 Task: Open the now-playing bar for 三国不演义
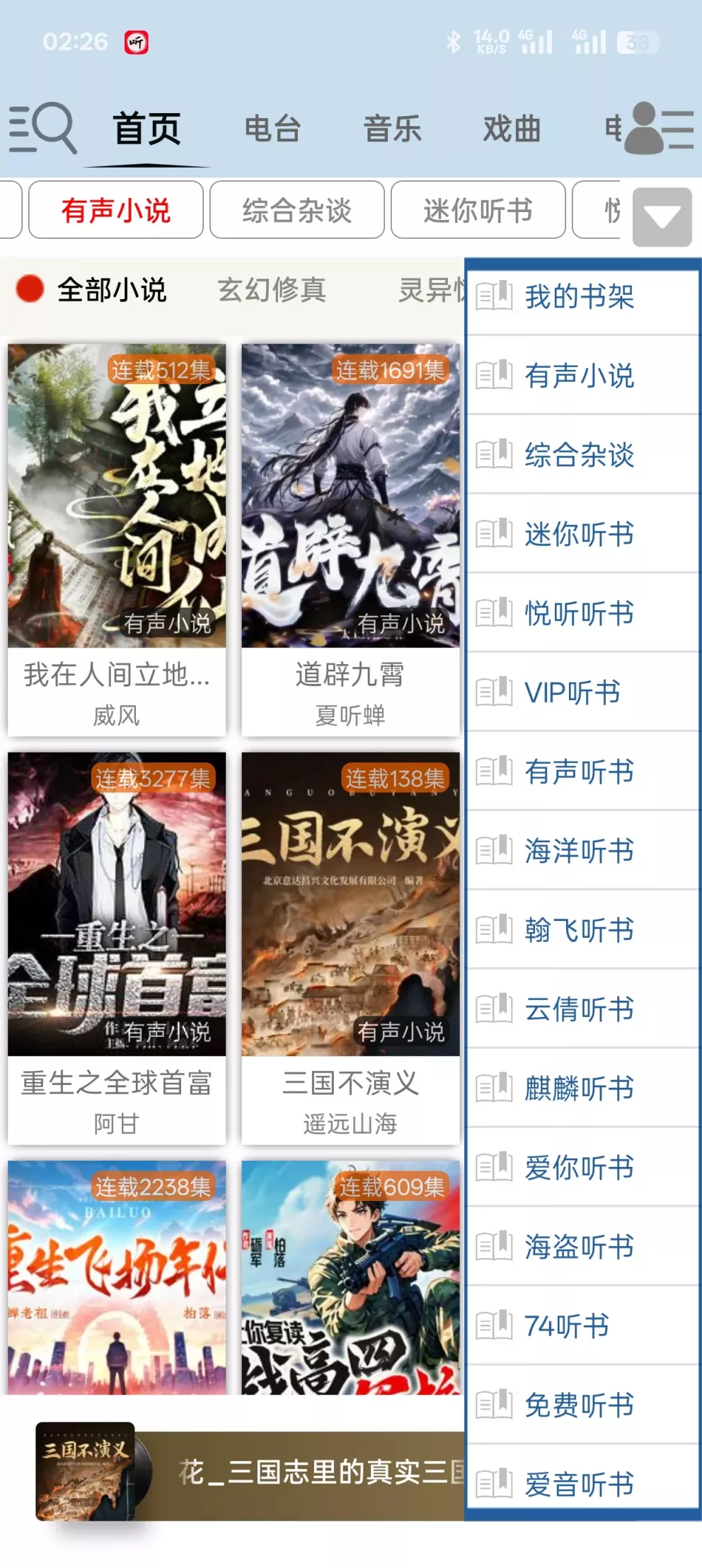tap(283, 1473)
